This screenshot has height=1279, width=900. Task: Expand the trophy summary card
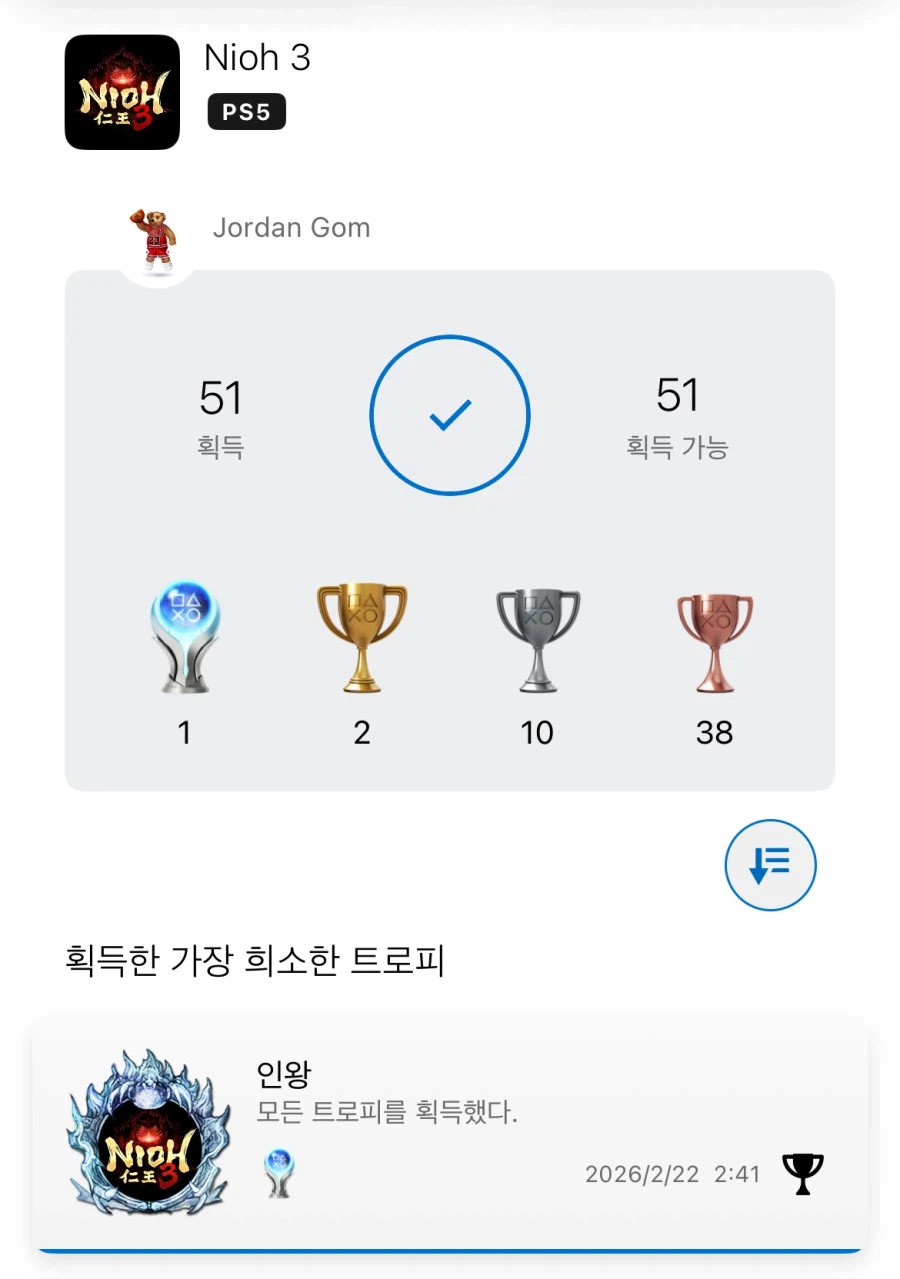450,530
